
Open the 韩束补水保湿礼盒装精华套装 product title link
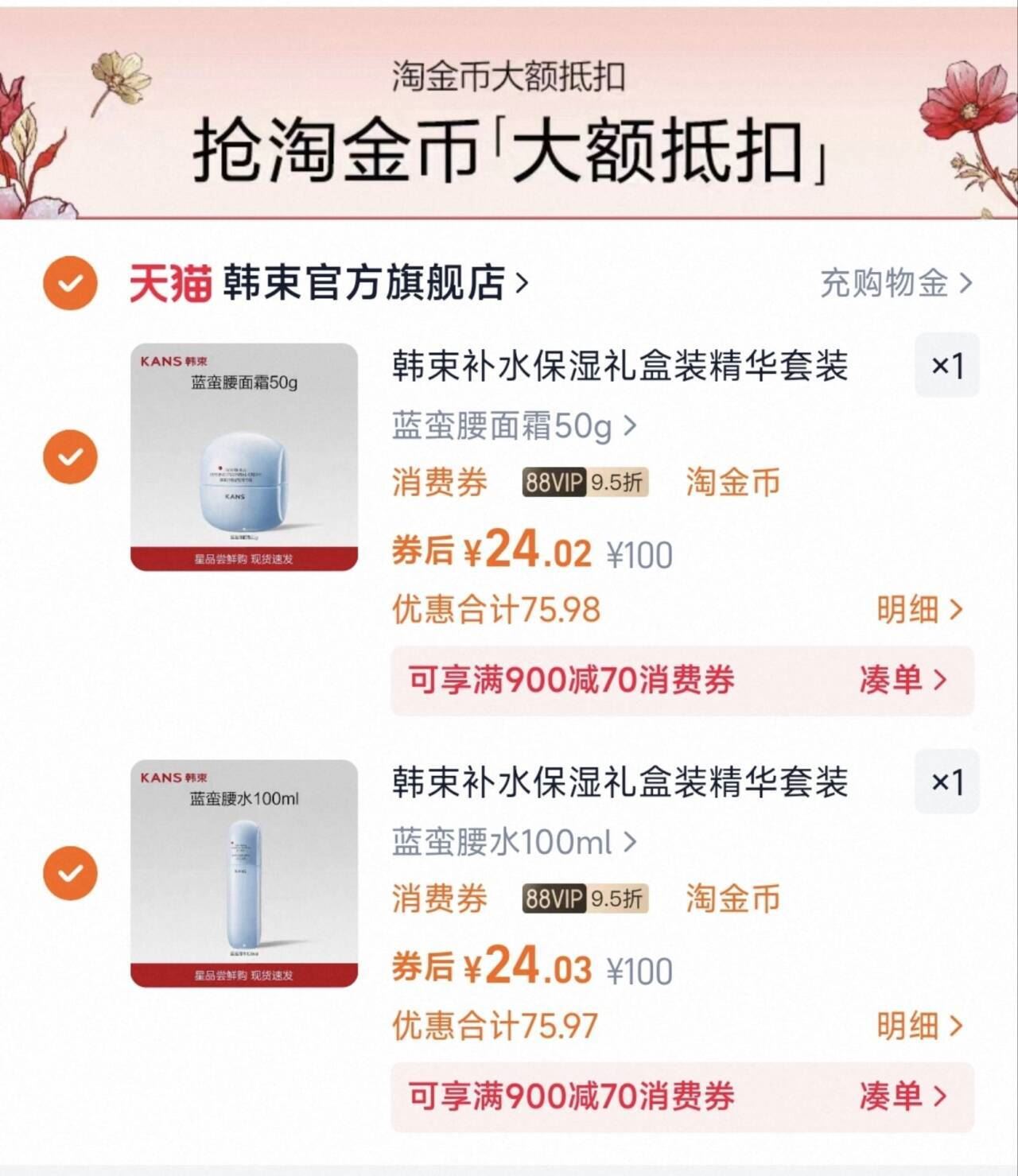click(620, 366)
